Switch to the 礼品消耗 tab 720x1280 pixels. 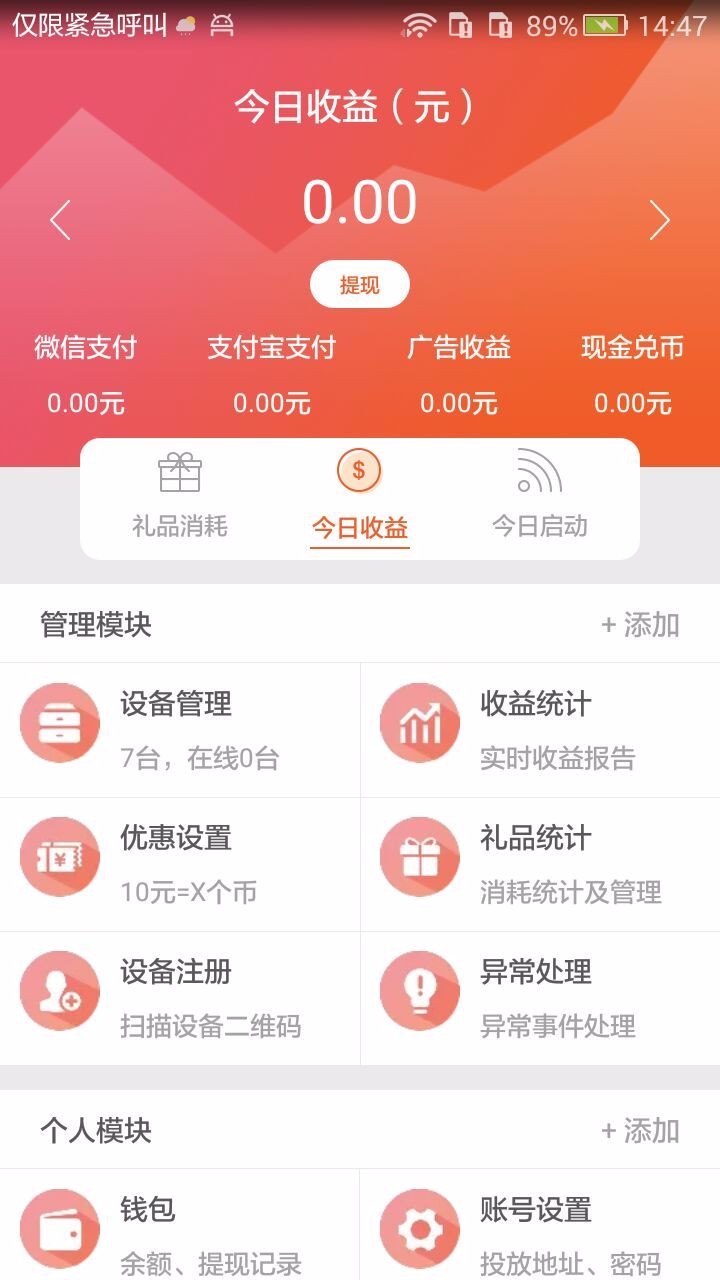179,525
